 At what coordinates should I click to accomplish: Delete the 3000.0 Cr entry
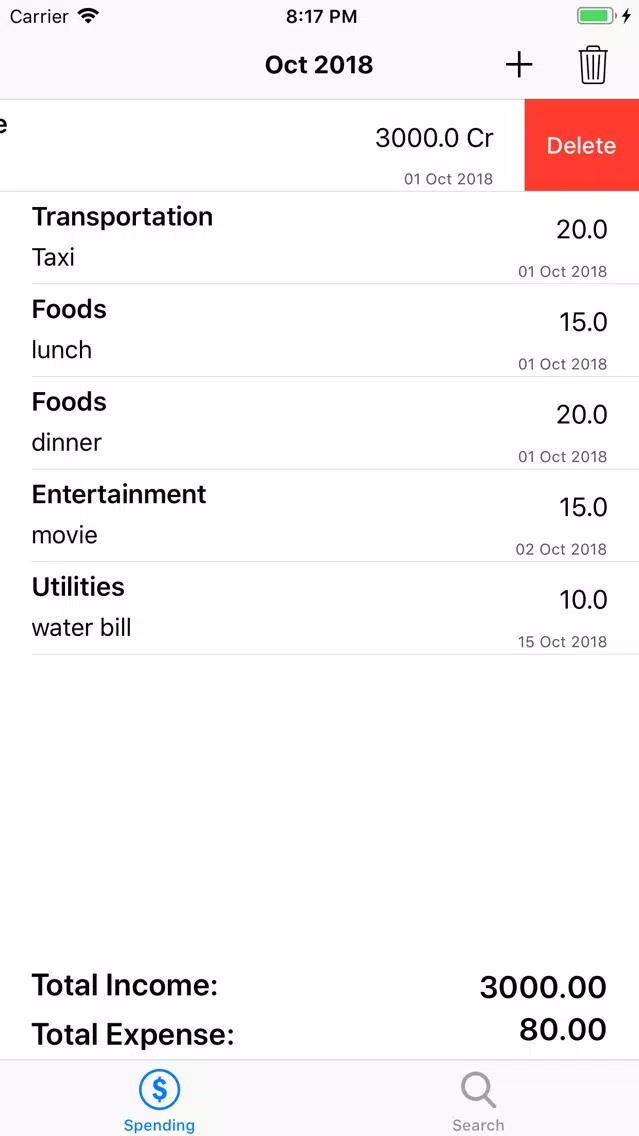581,146
